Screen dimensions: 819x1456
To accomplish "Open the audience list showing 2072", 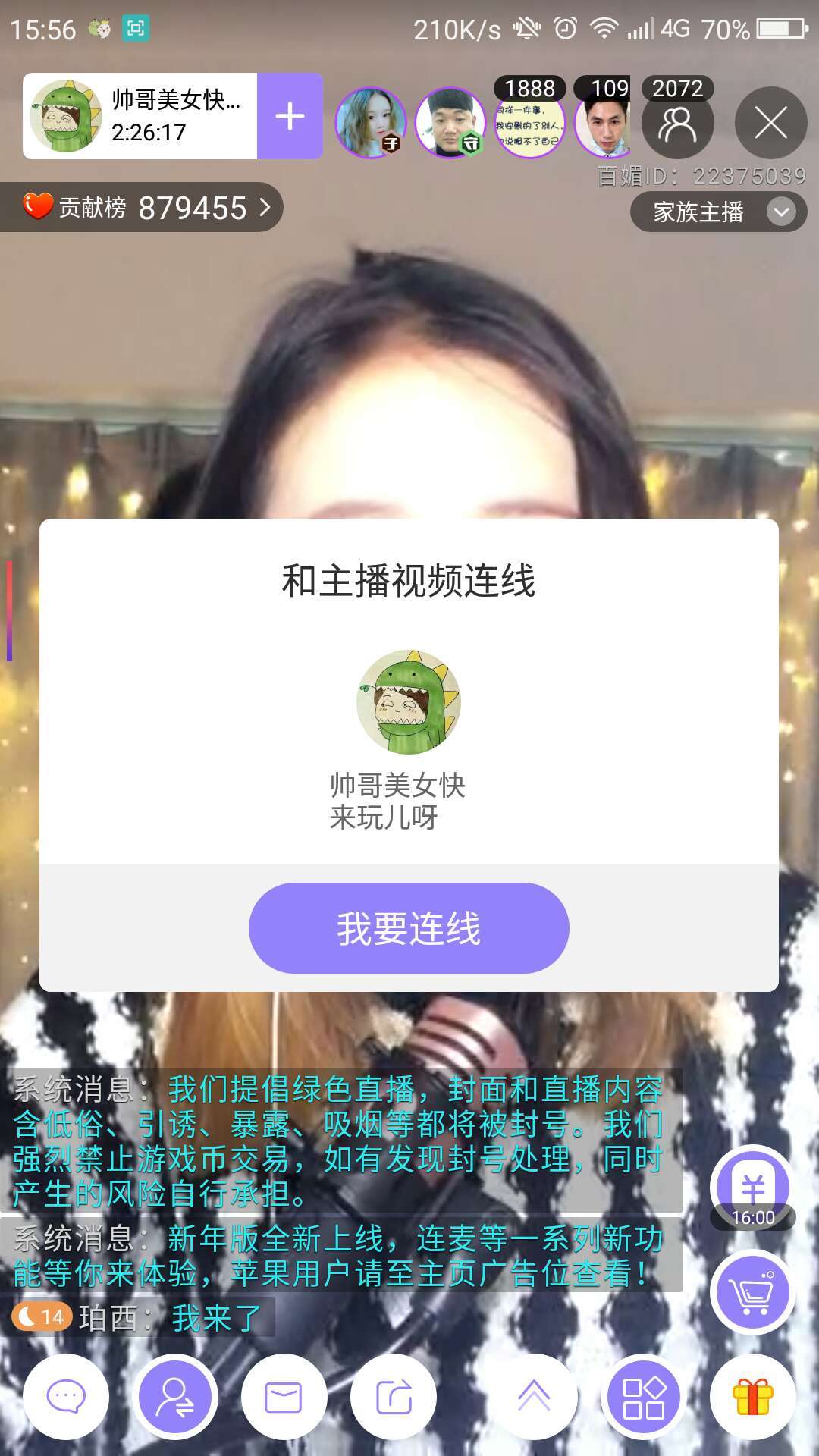I will 677,123.
